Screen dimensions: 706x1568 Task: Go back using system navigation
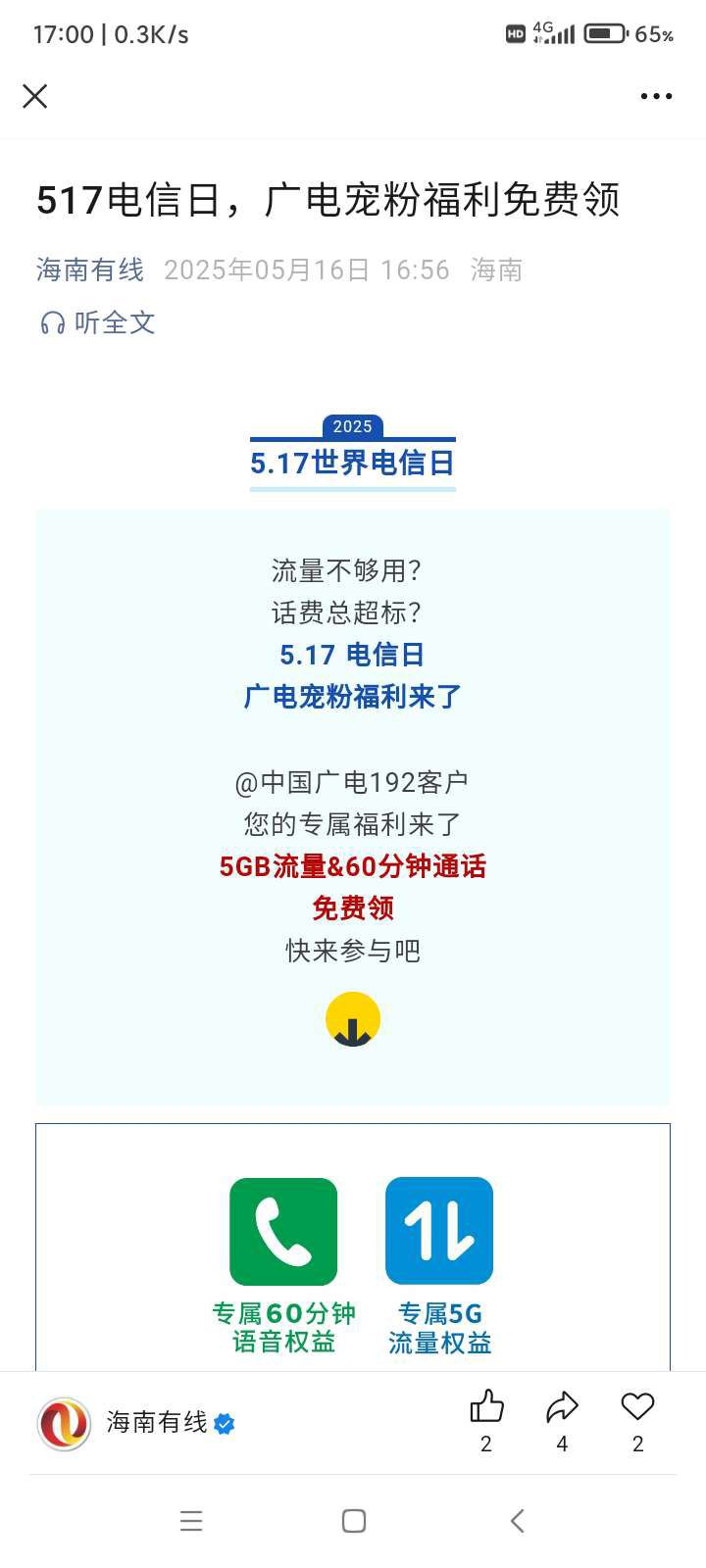pos(518,1520)
